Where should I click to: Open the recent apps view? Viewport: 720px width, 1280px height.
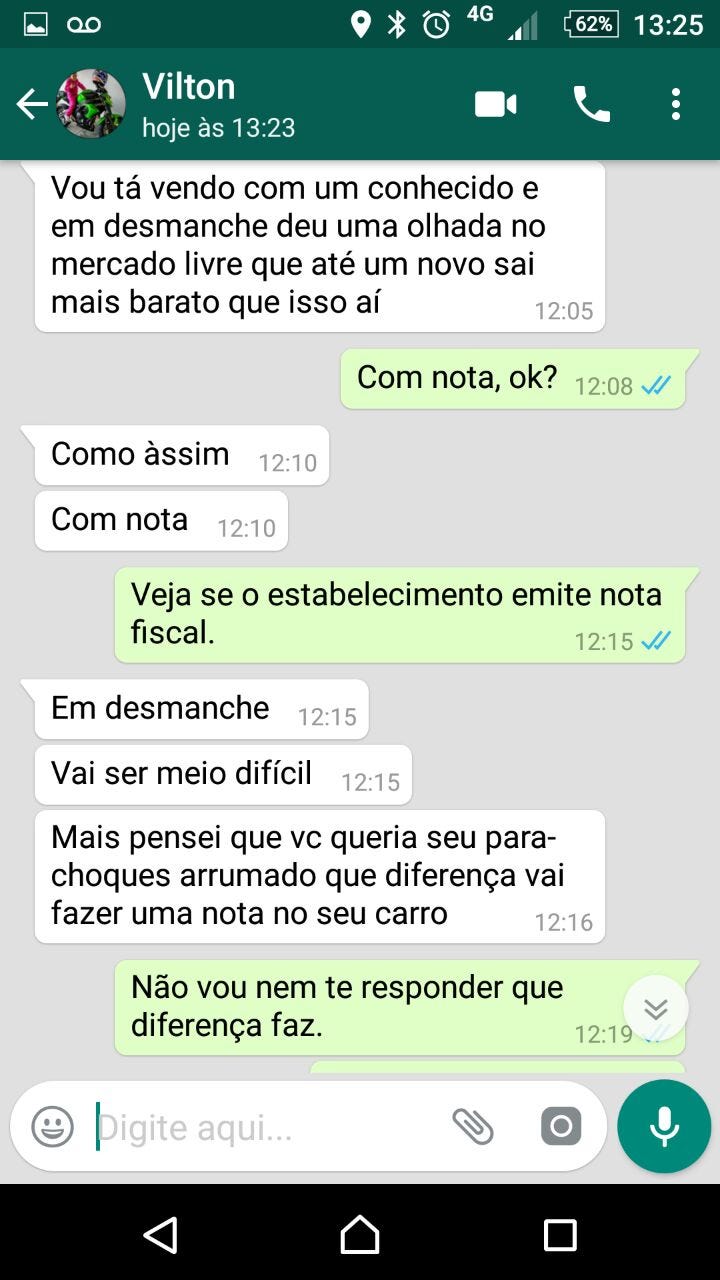point(560,1235)
